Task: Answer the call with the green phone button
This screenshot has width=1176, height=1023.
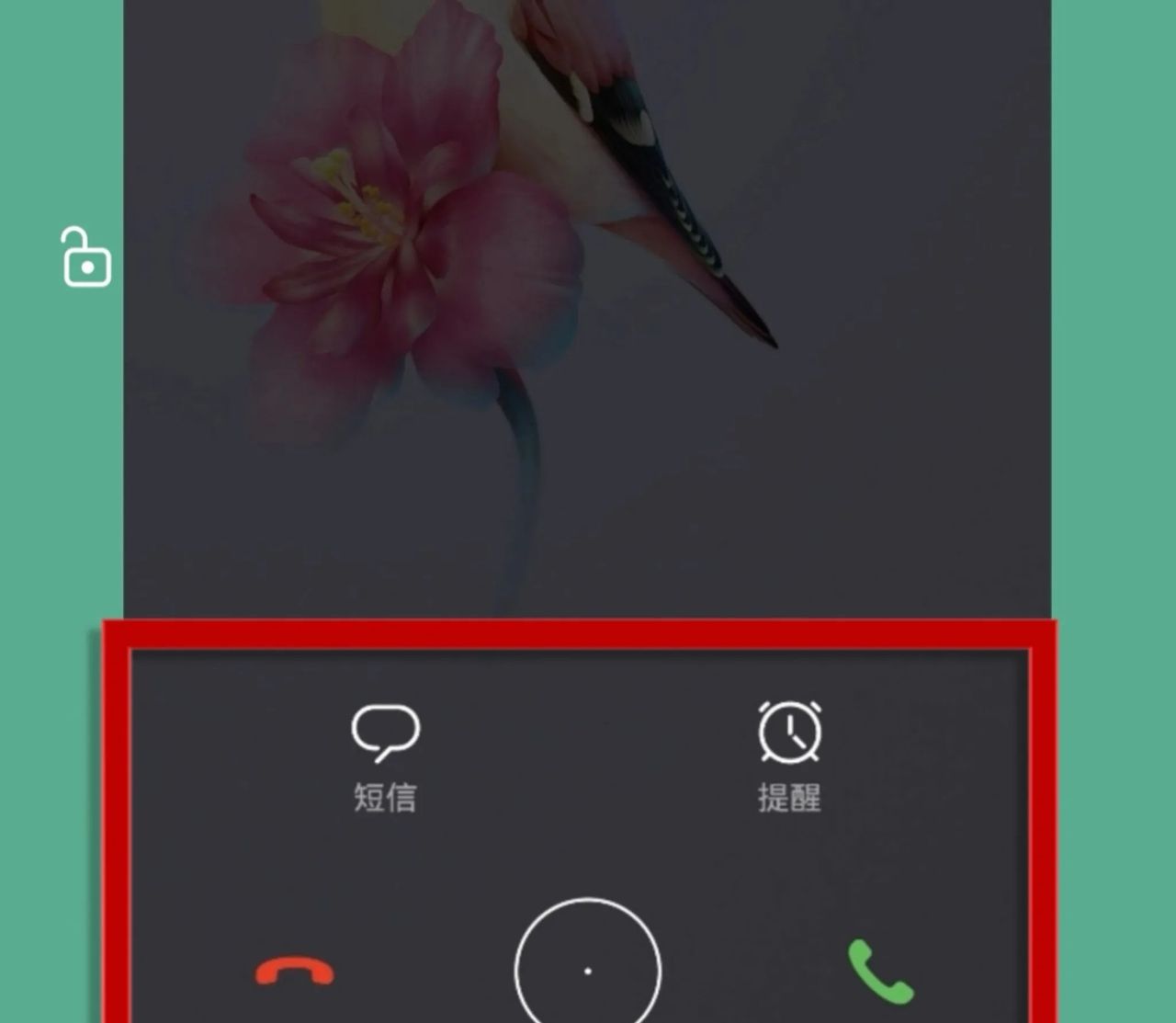Action: click(x=879, y=971)
